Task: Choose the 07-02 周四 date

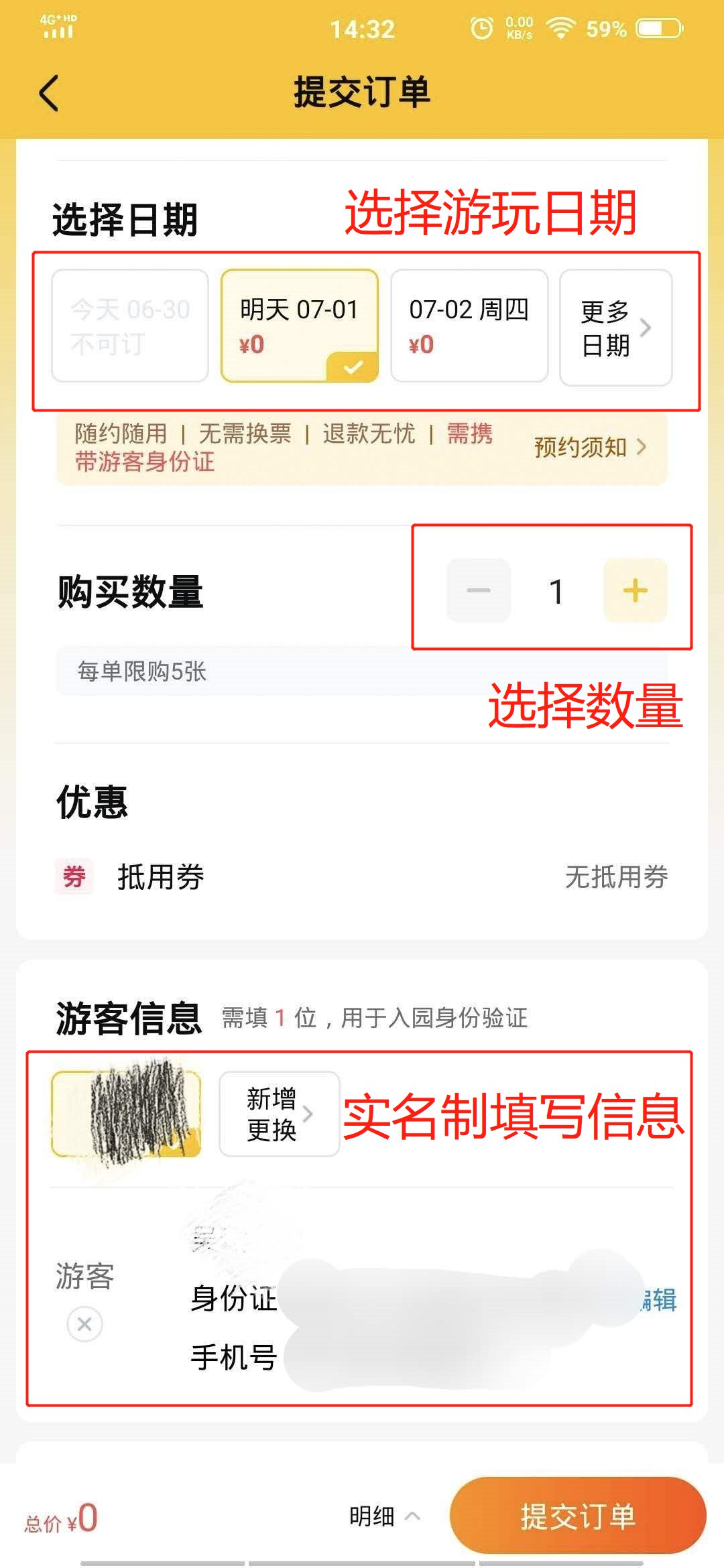Action: [469, 326]
